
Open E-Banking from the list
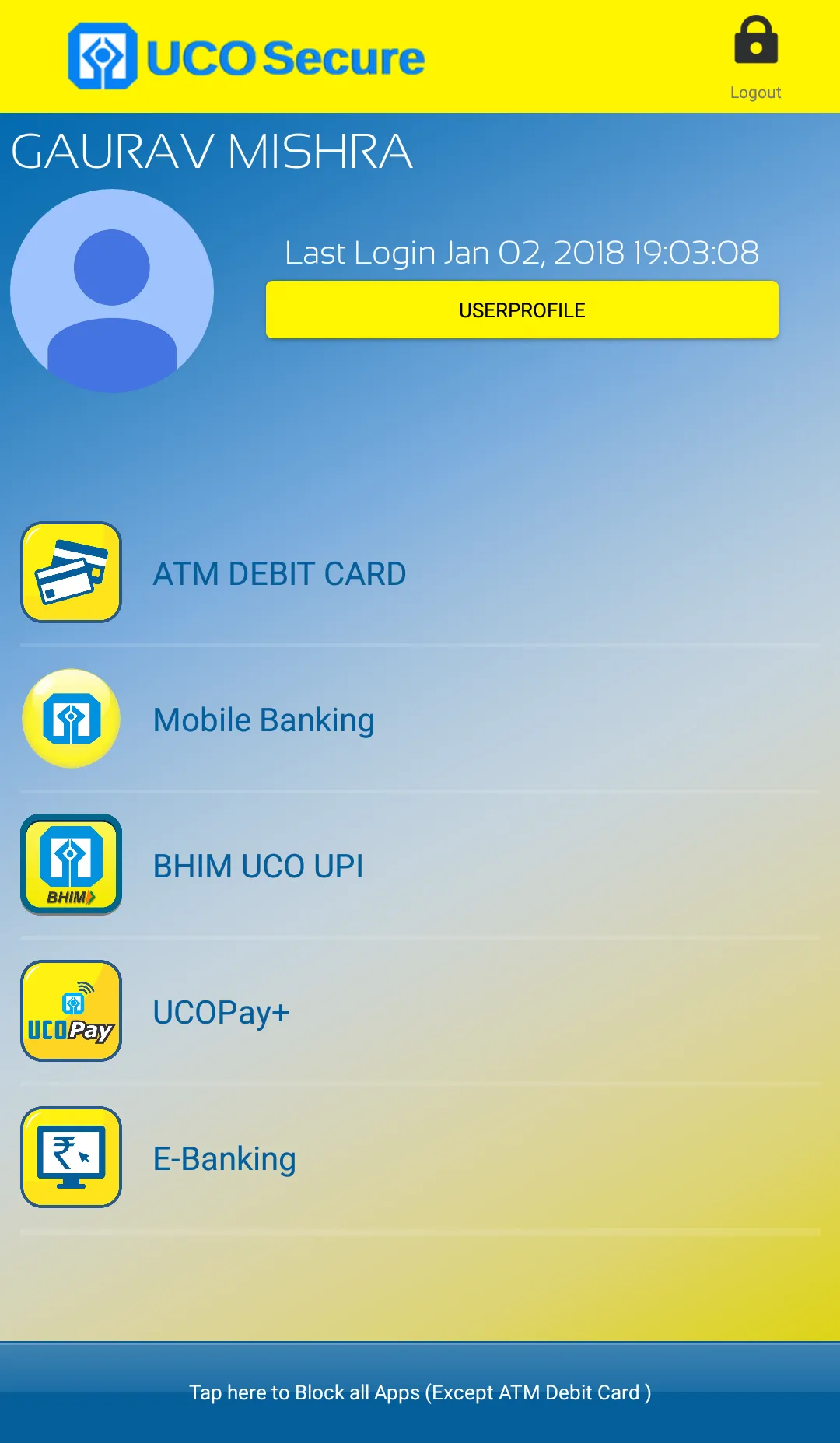click(224, 1157)
